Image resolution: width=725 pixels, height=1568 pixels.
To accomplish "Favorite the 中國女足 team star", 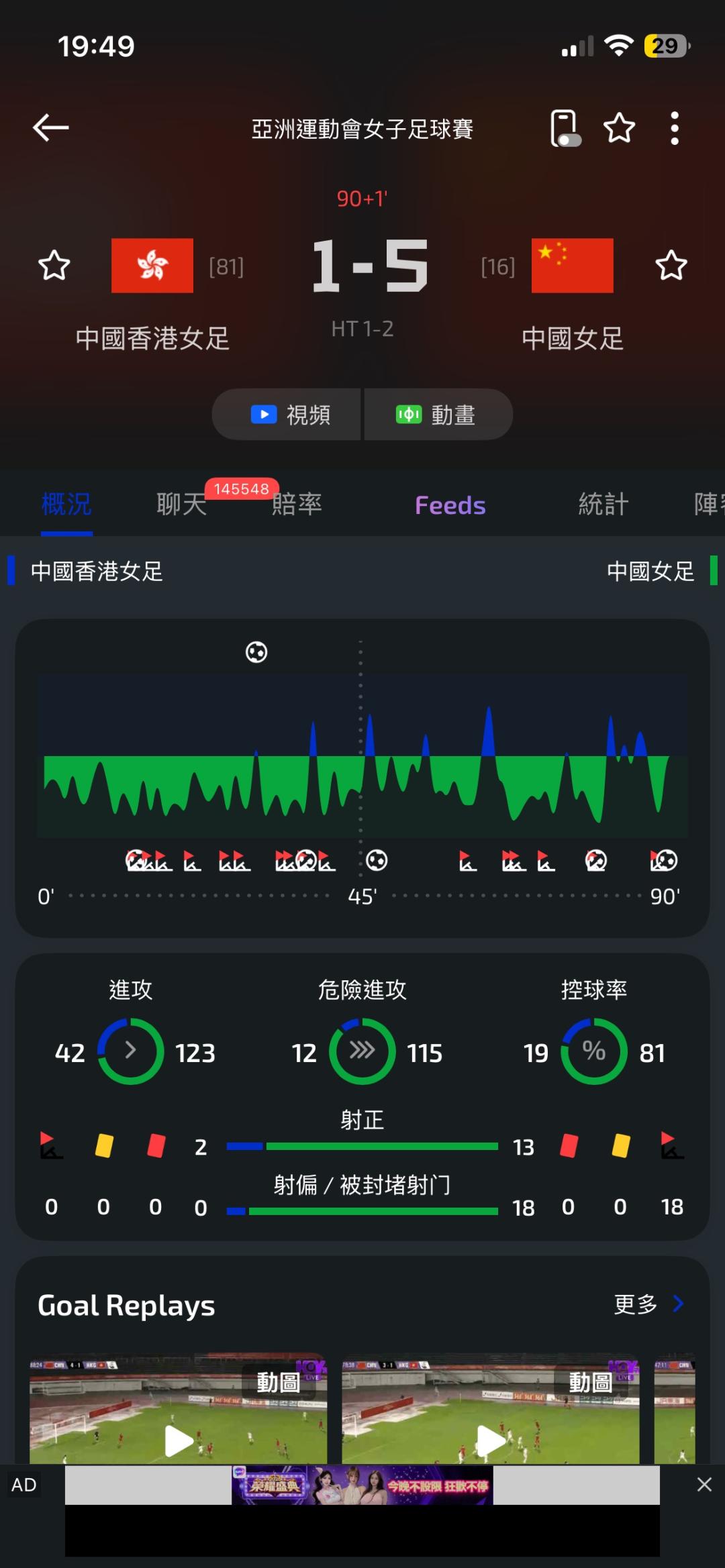I will point(671,265).
